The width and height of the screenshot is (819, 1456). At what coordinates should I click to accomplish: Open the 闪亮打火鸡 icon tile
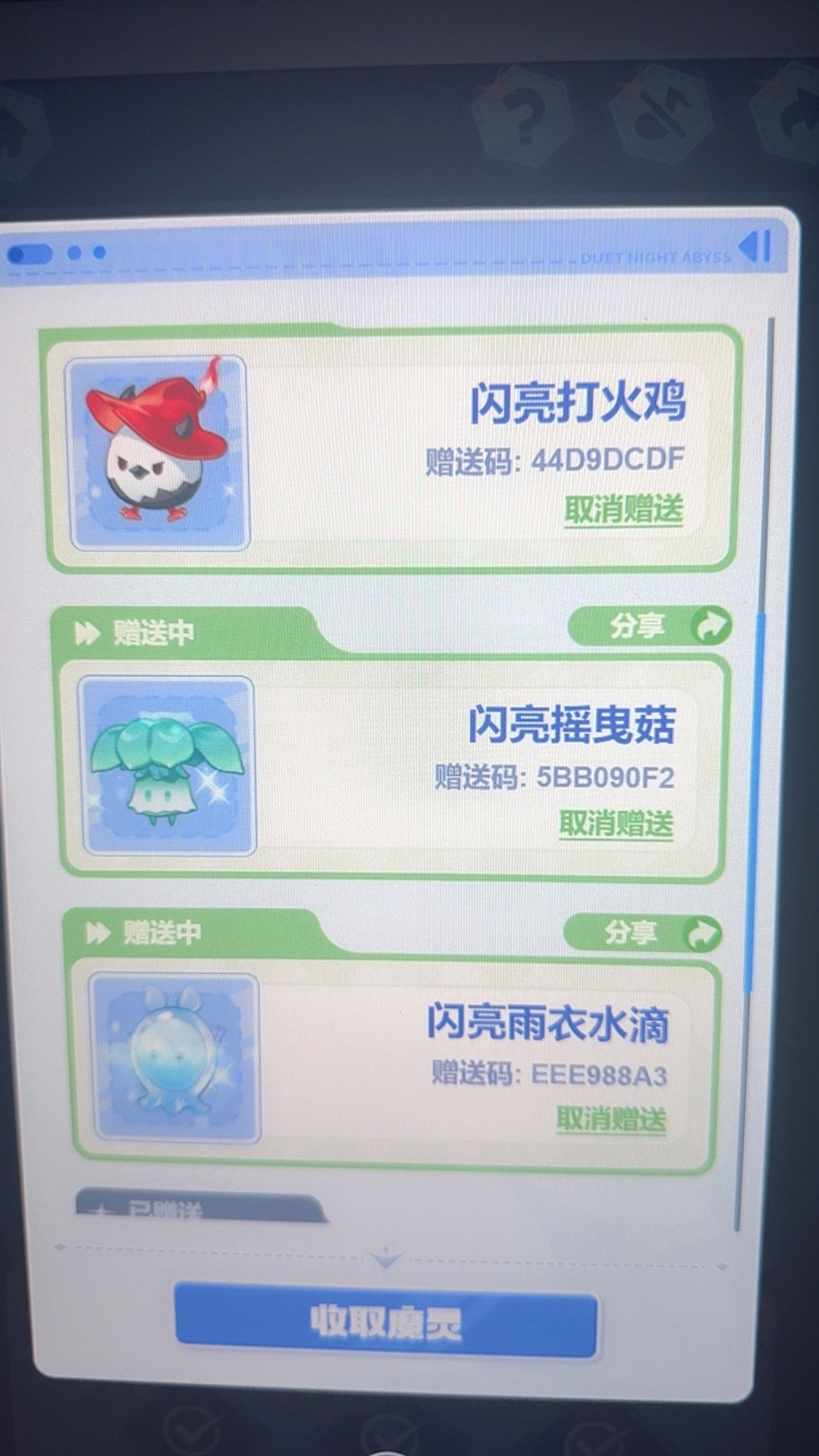158,453
